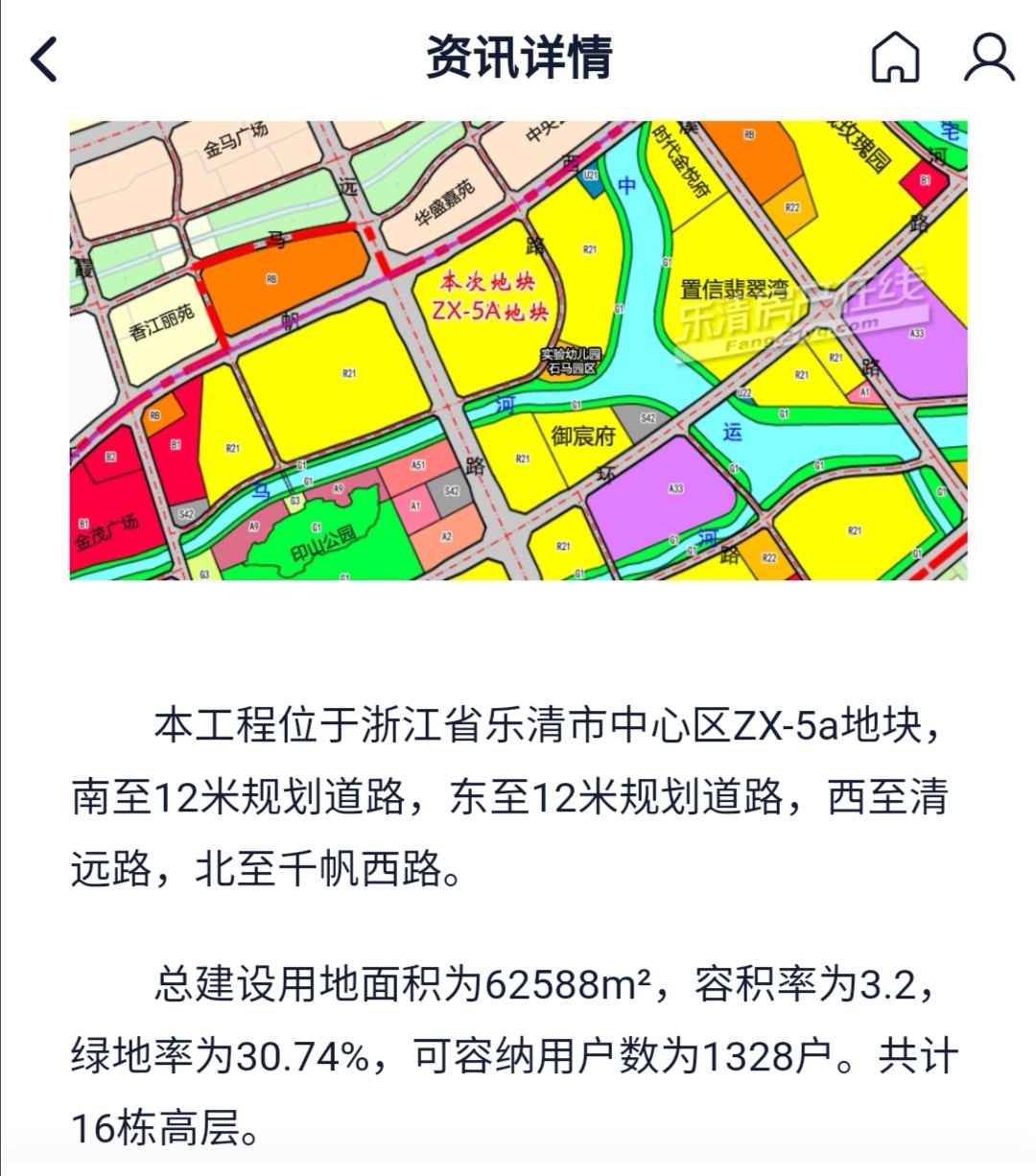Open the user profile icon
The height and width of the screenshot is (1176, 1036).
click(988, 58)
